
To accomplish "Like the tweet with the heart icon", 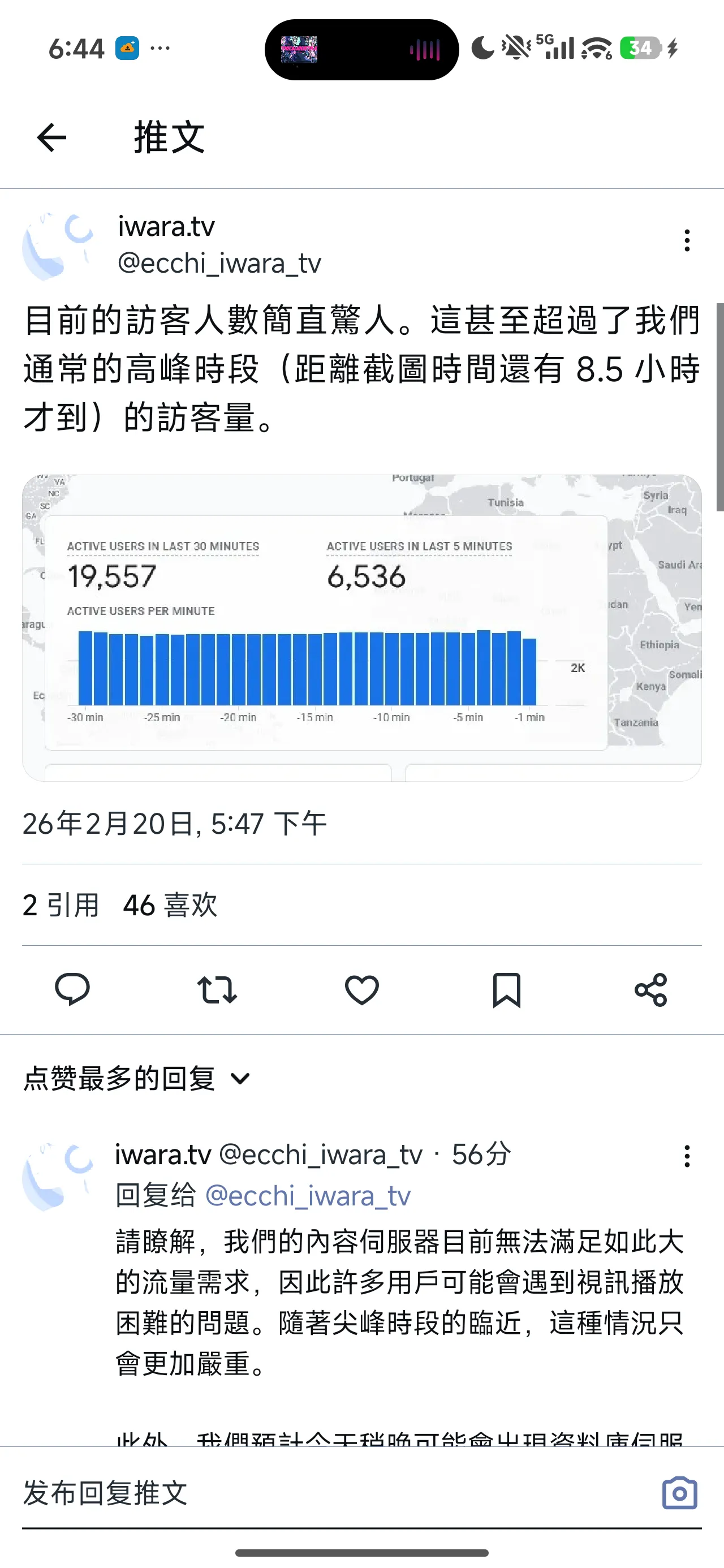I will click(x=361, y=990).
